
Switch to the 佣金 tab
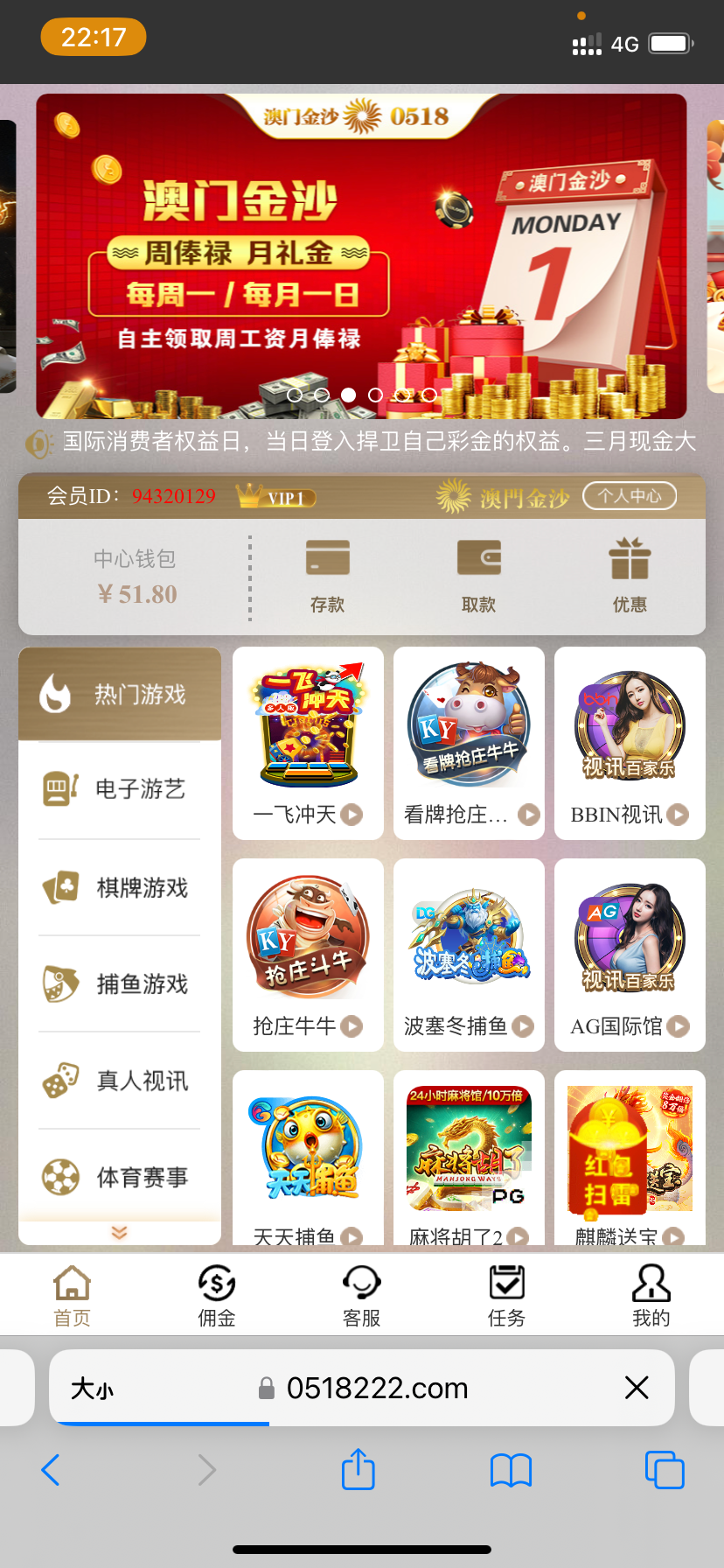[x=217, y=1296]
